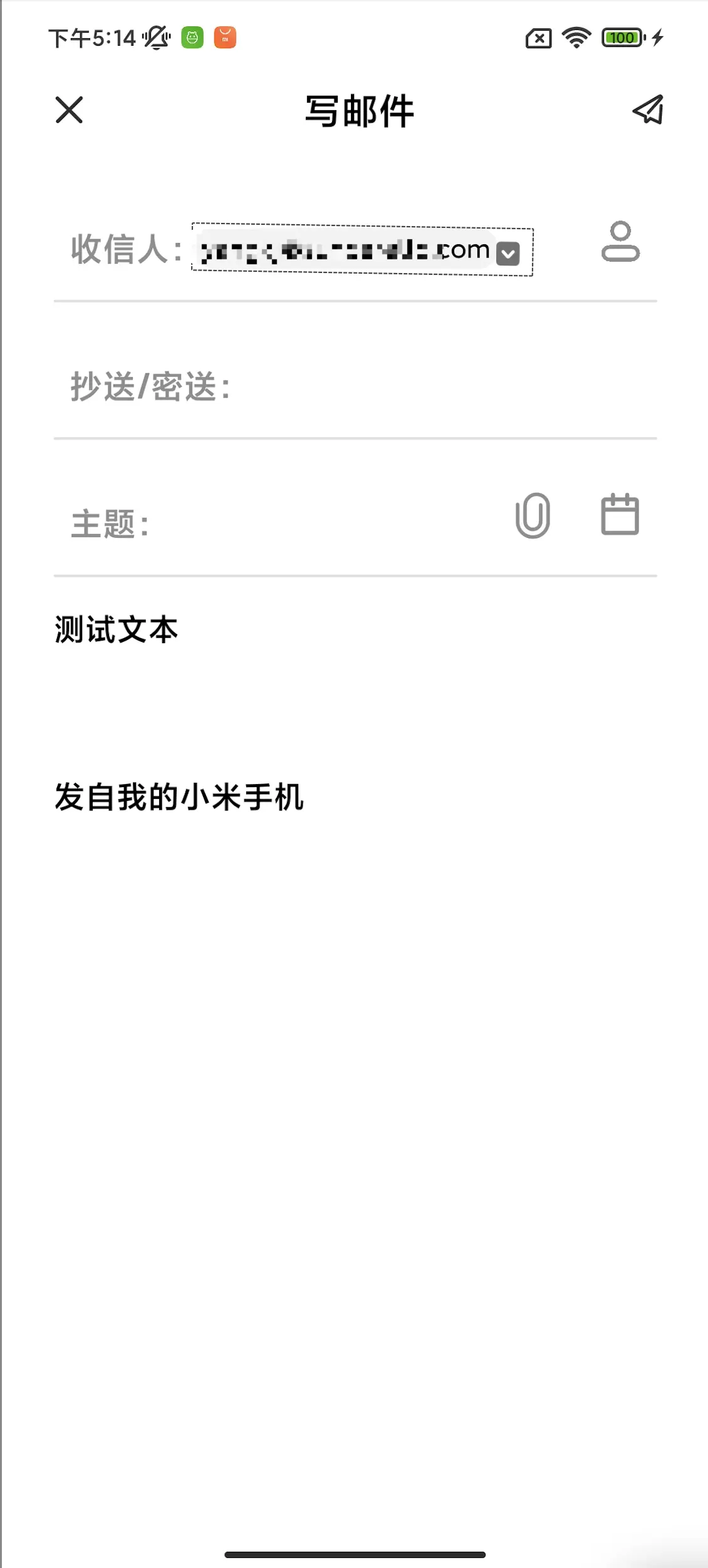Viewport: 708px width, 1568px height.
Task: Close the compose email screen
Action: [x=69, y=110]
